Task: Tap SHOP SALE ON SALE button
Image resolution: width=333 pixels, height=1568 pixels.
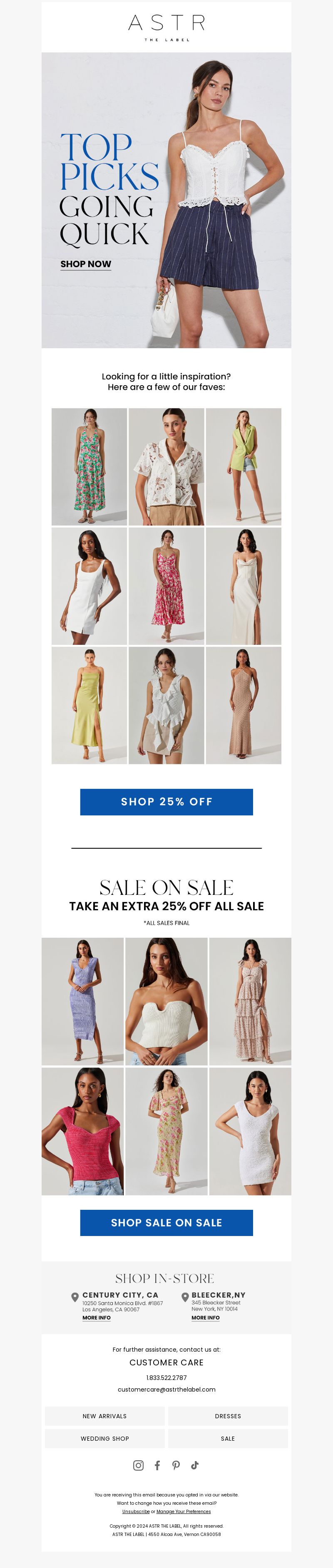Action: tap(166, 1222)
